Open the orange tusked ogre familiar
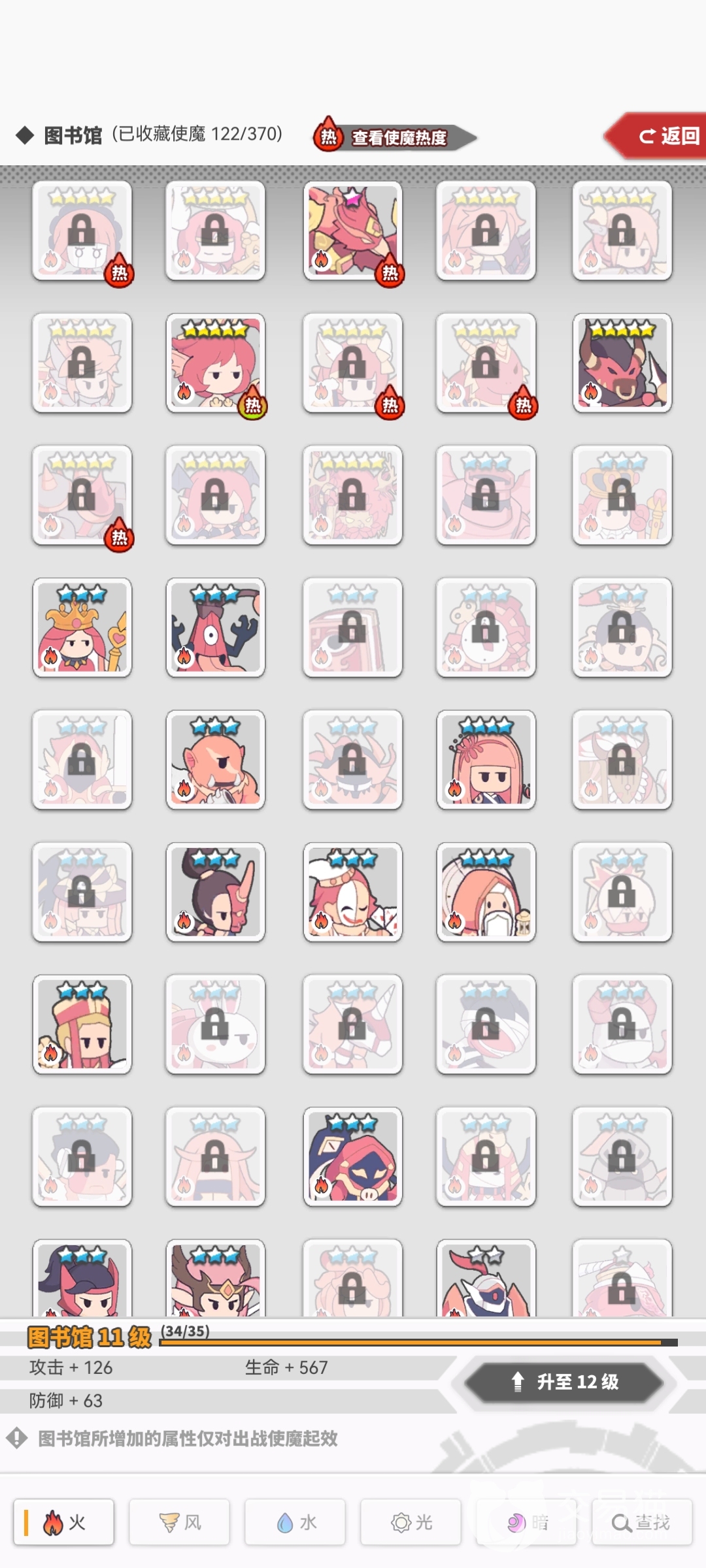 [x=216, y=760]
